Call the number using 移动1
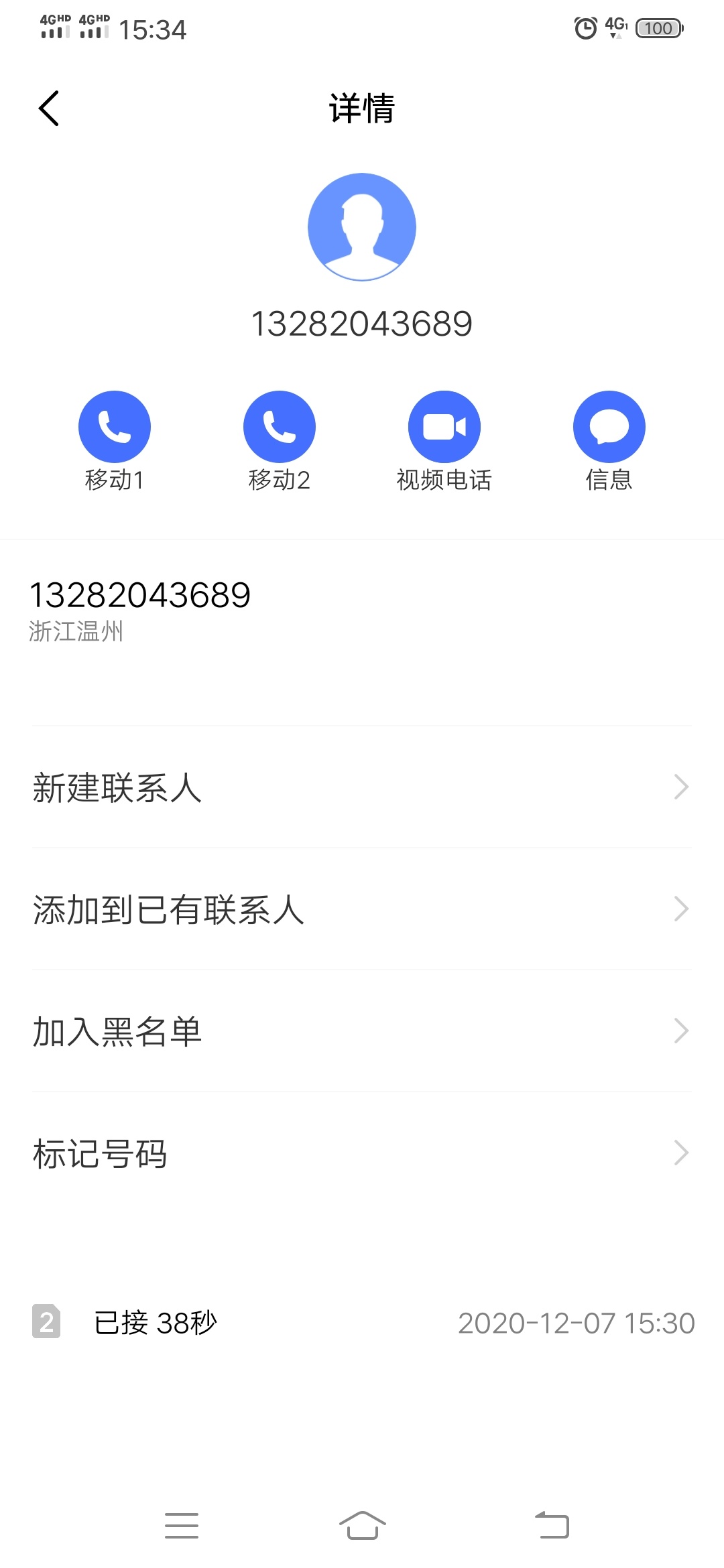The image size is (724, 1568). tap(115, 427)
